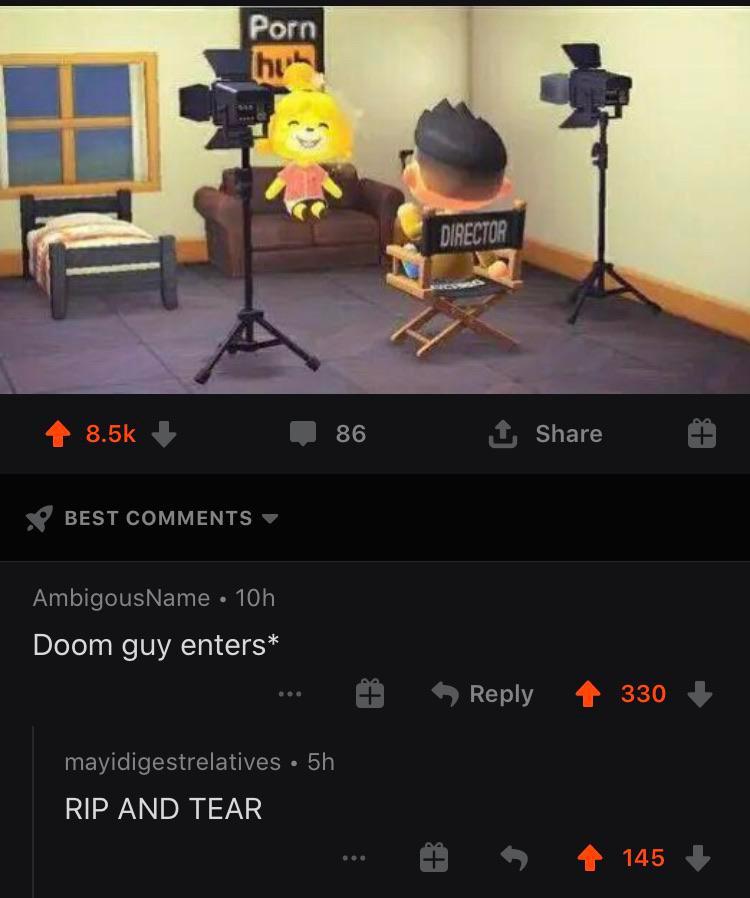
Task: Give an award to AmbigousName's comment
Action: click(369, 694)
